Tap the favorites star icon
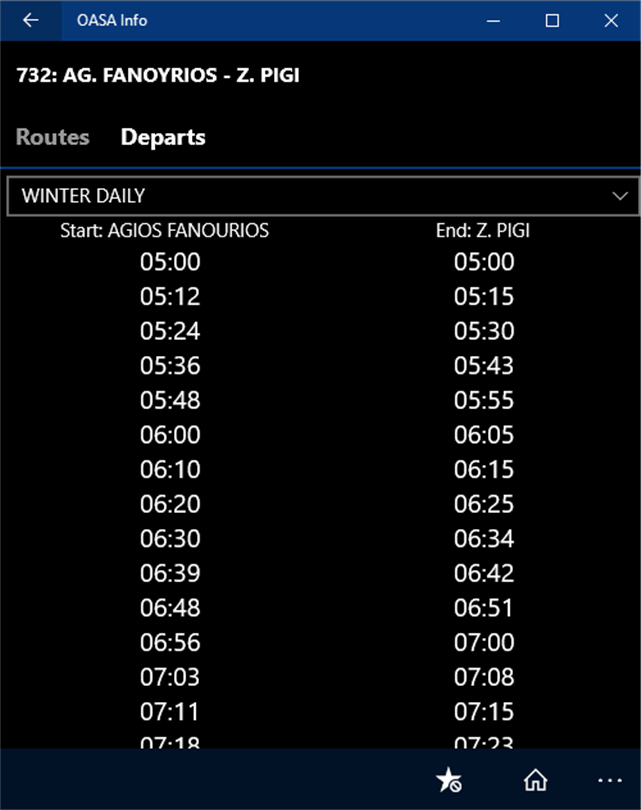This screenshot has width=641, height=810. (448, 781)
